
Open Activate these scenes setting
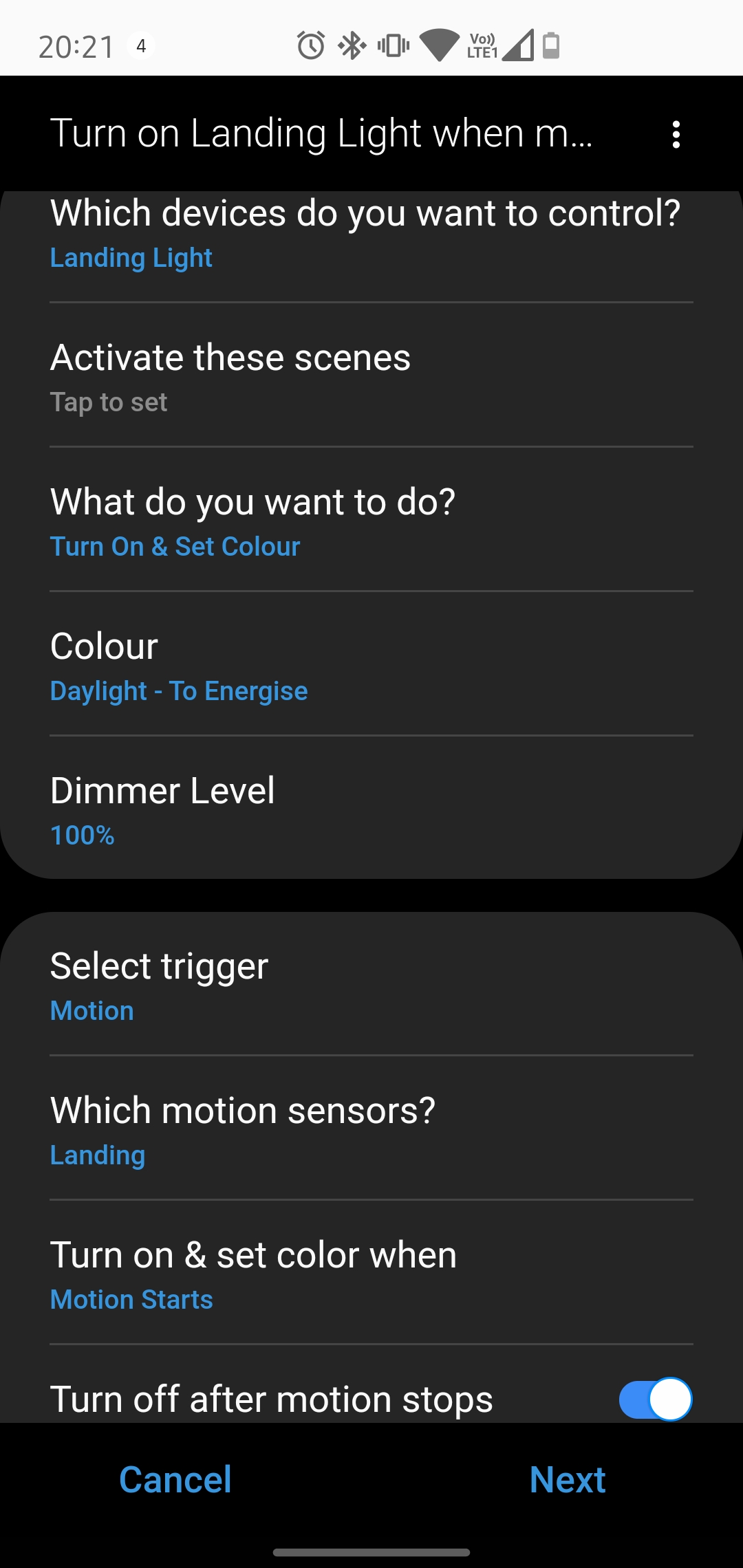pos(371,375)
